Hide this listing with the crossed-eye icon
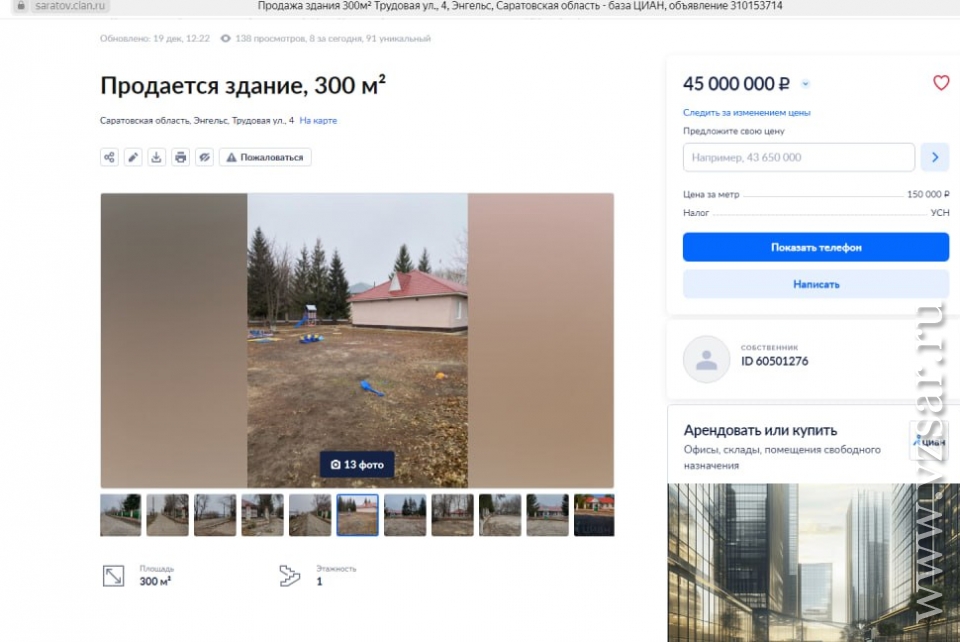Image resolution: width=960 pixels, height=642 pixels. 204,157
